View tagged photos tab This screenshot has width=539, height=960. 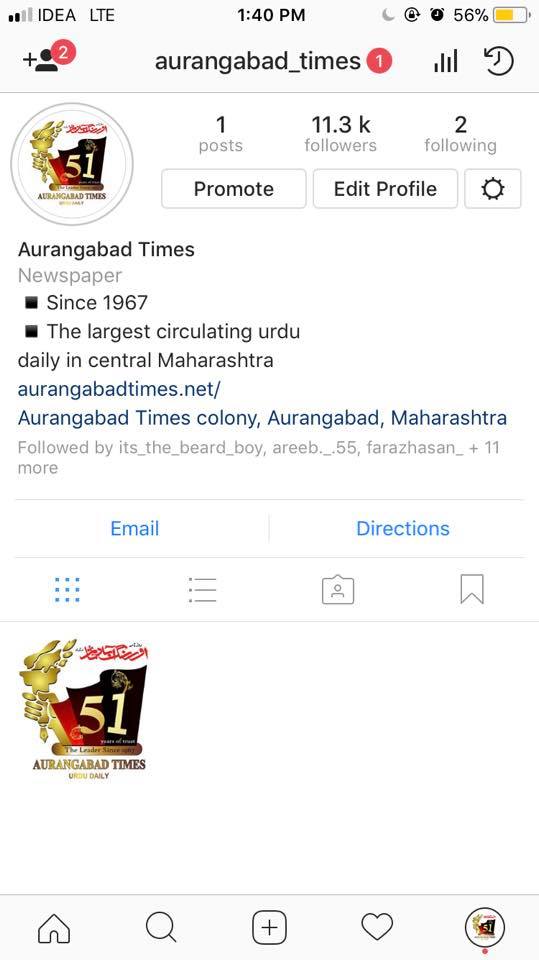coord(338,590)
